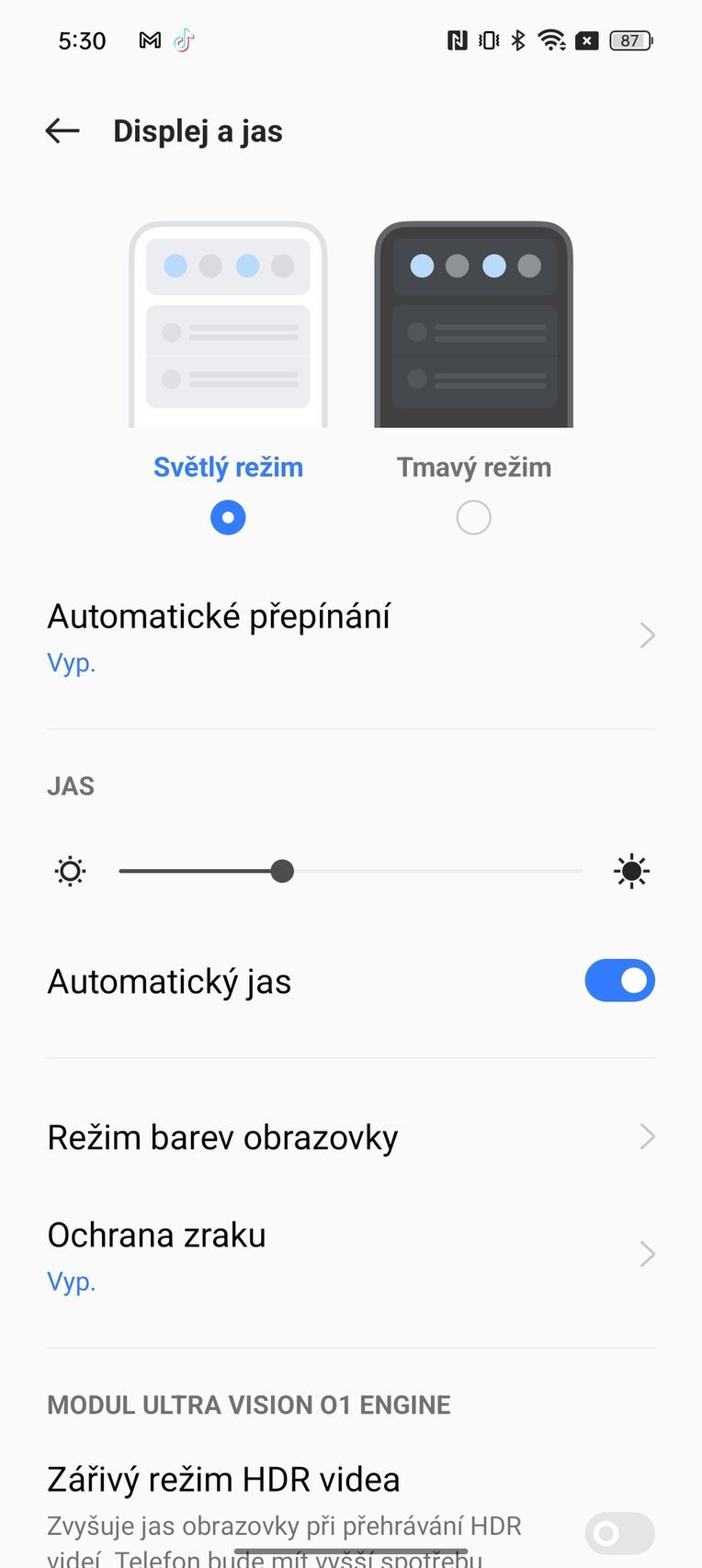Tap the back arrow icon
Viewport: 702px width, 1568px height.
click(x=62, y=130)
